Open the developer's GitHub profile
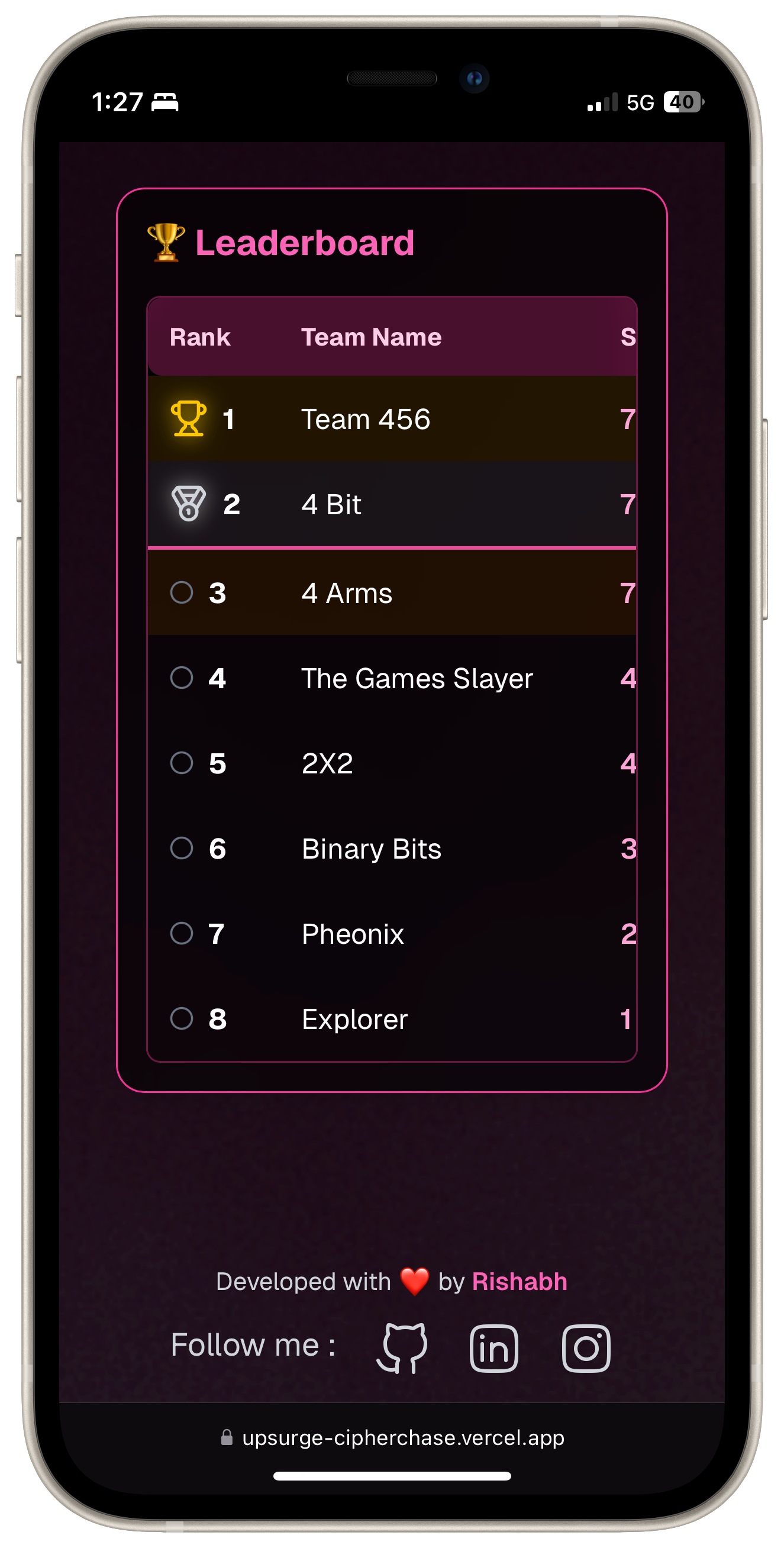The width and height of the screenshot is (784, 1548). tap(402, 1348)
